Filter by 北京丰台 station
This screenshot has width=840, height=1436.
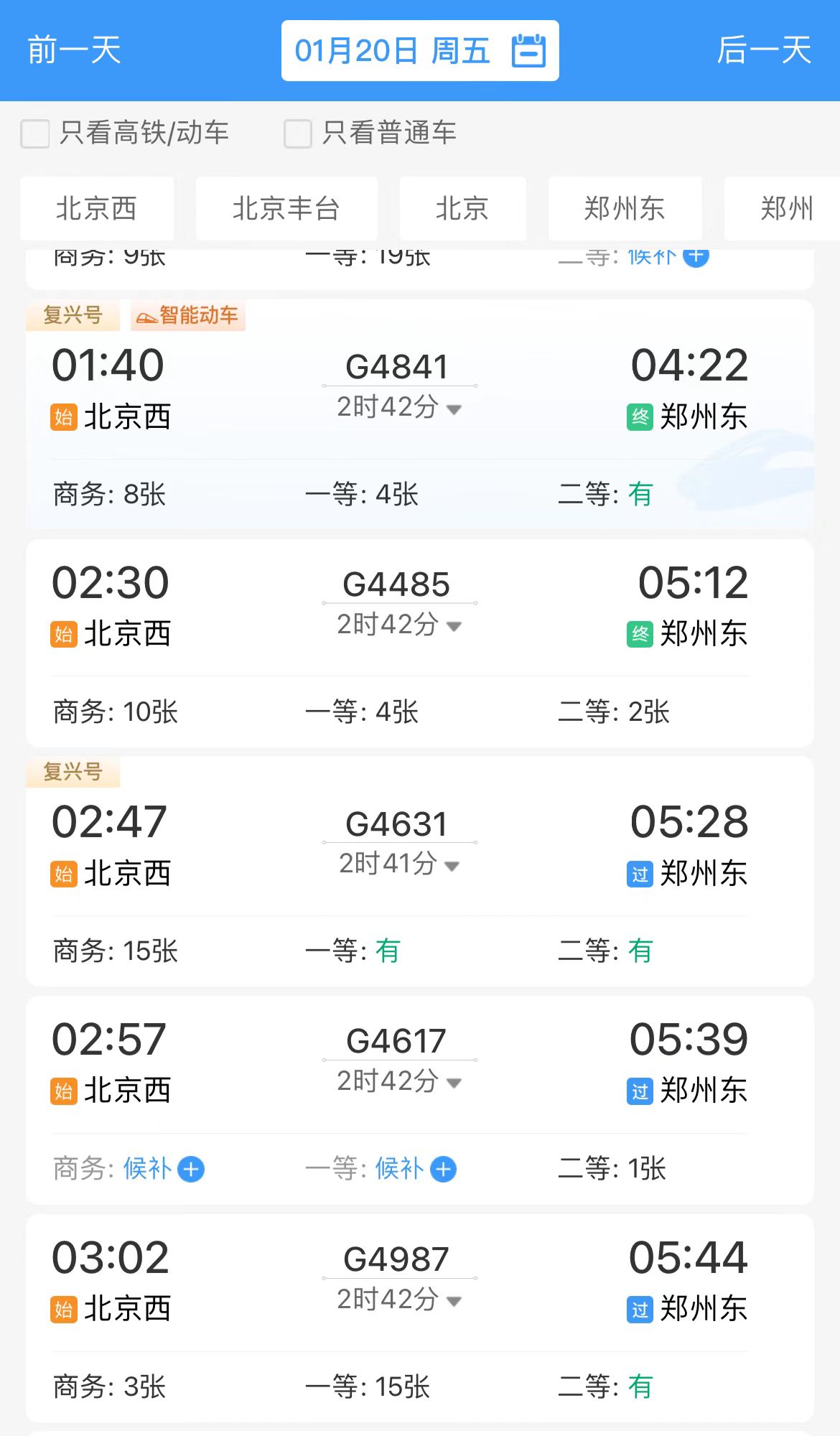pos(286,209)
